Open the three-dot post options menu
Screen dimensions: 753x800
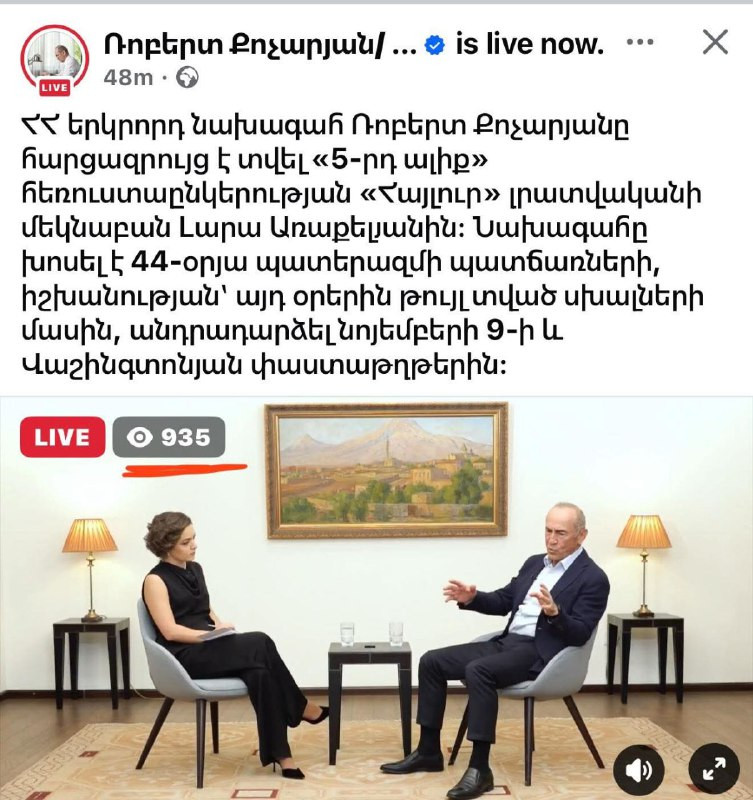pos(640,42)
